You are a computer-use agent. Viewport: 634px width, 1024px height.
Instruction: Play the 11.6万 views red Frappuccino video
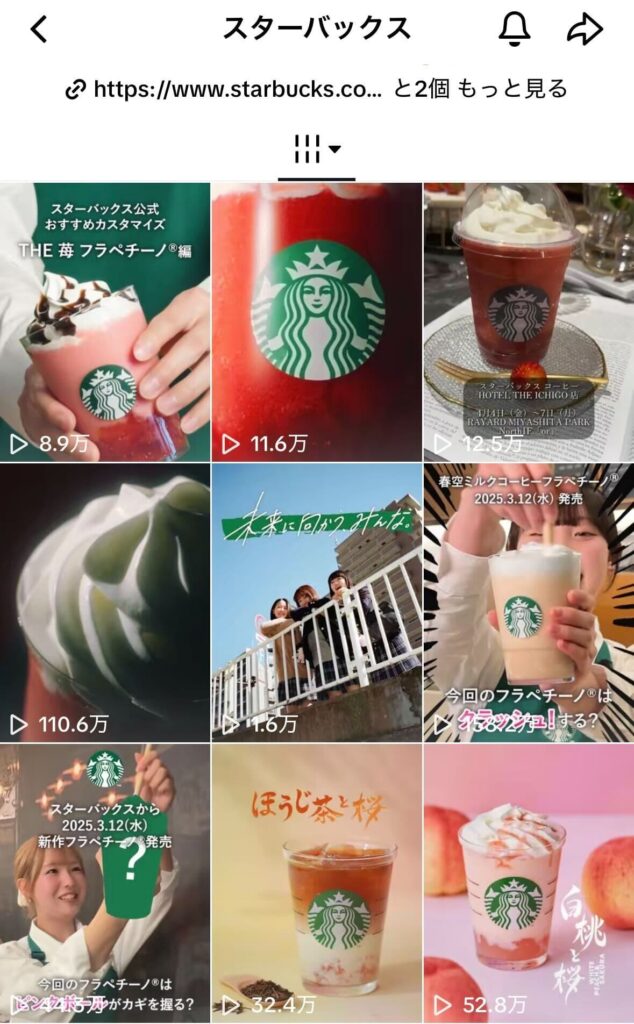[x=317, y=322]
